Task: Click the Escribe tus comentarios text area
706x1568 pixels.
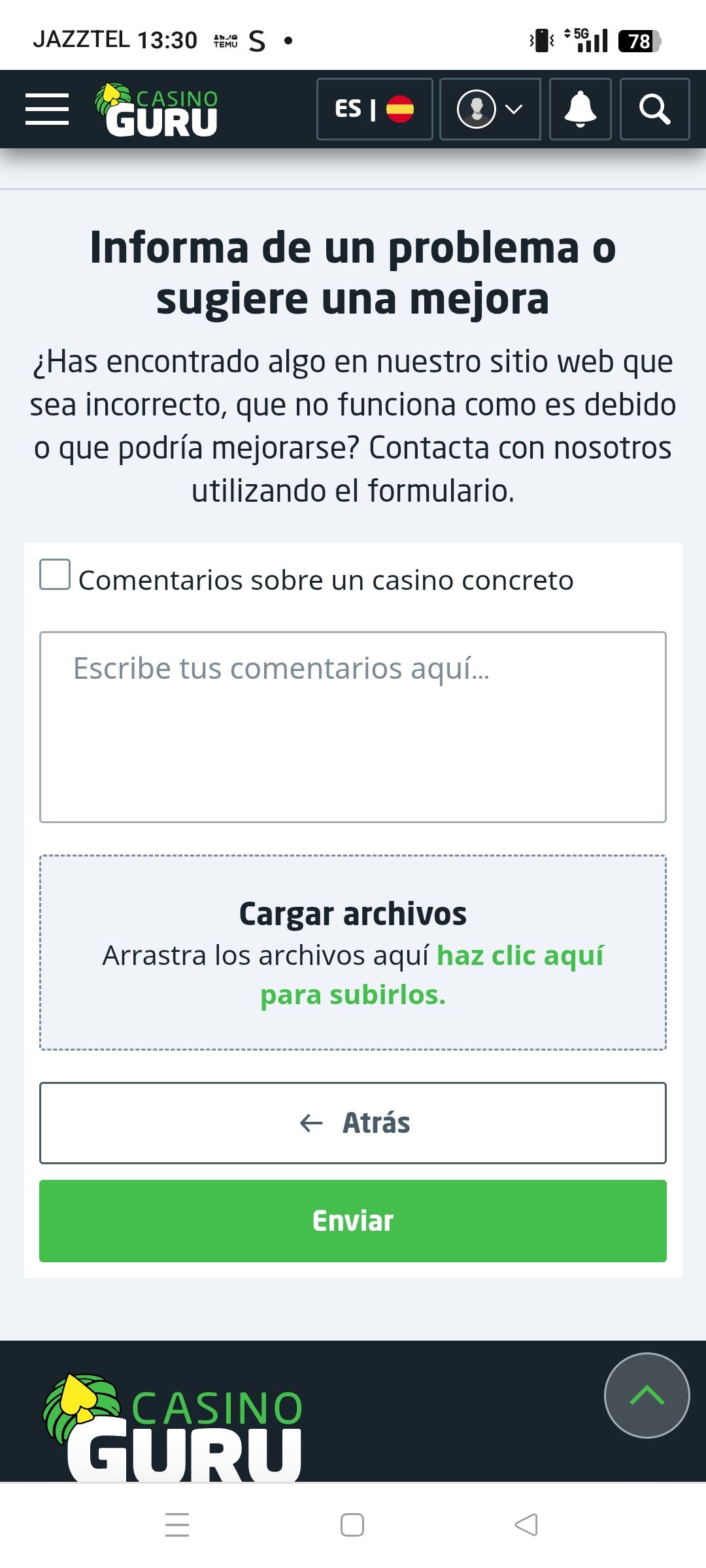Action: [352, 725]
